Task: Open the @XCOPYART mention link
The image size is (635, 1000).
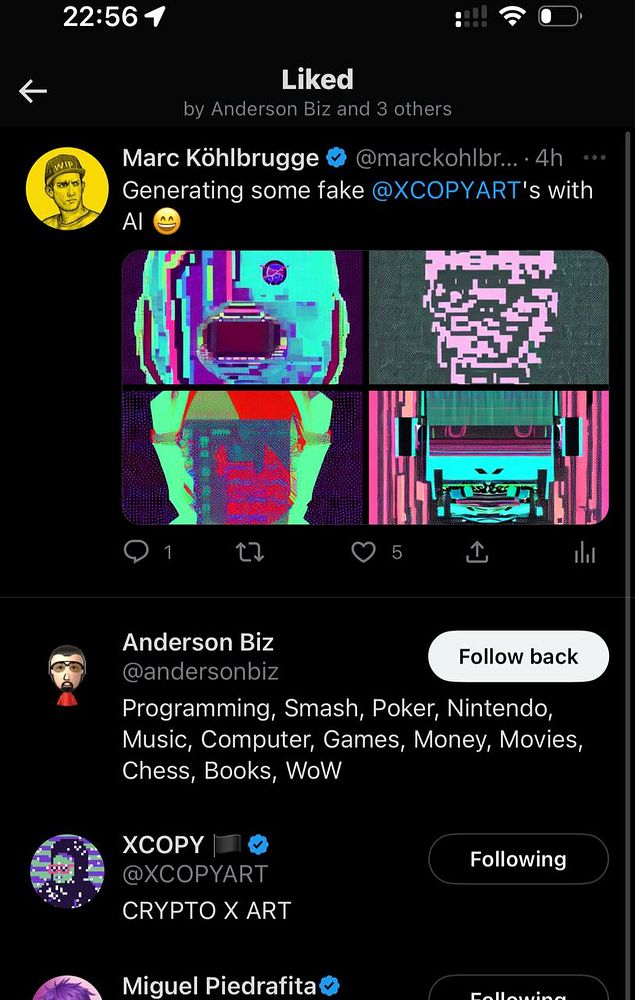Action: coord(447,190)
